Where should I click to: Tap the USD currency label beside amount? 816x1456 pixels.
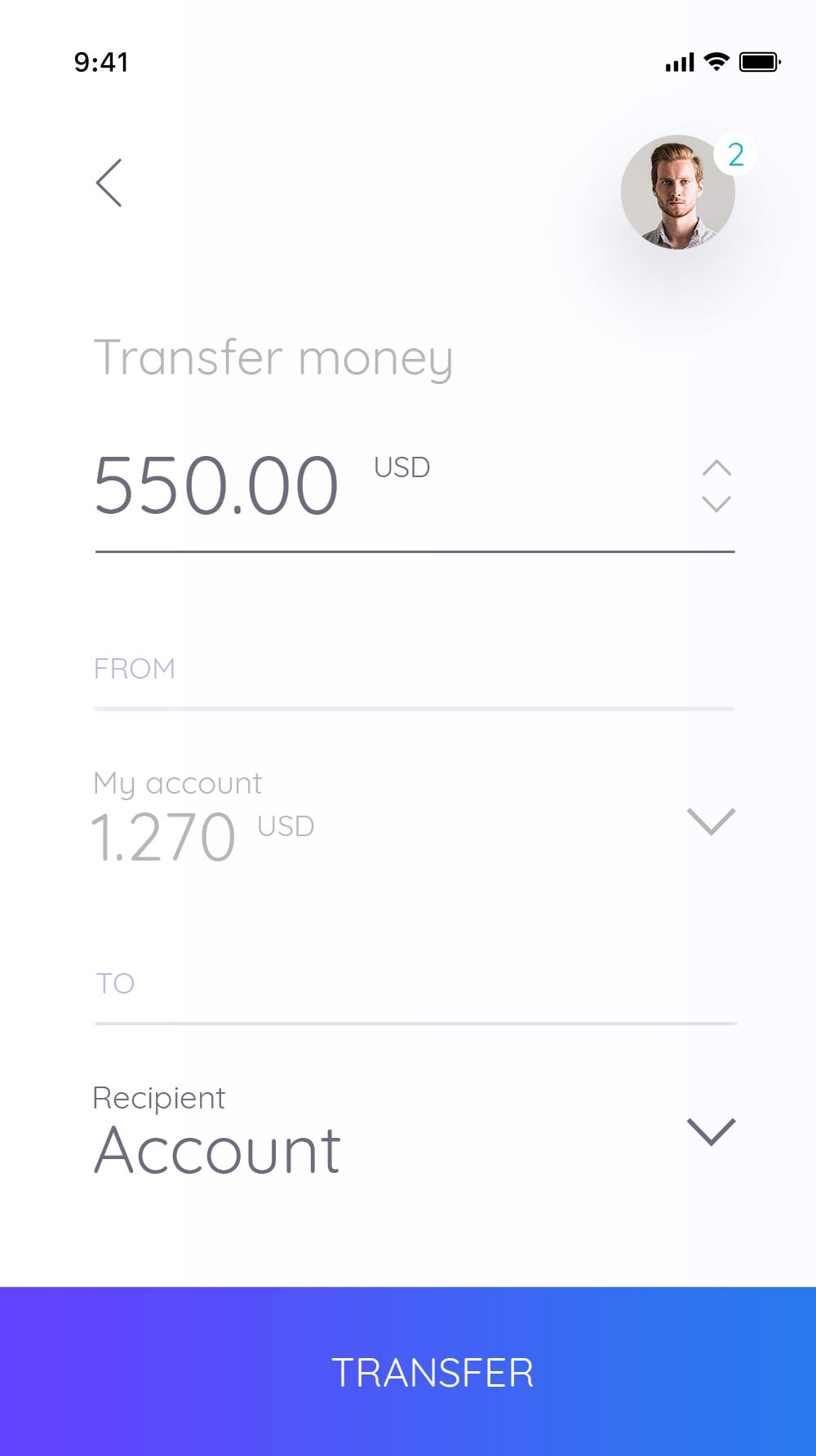click(x=401, y=467)
